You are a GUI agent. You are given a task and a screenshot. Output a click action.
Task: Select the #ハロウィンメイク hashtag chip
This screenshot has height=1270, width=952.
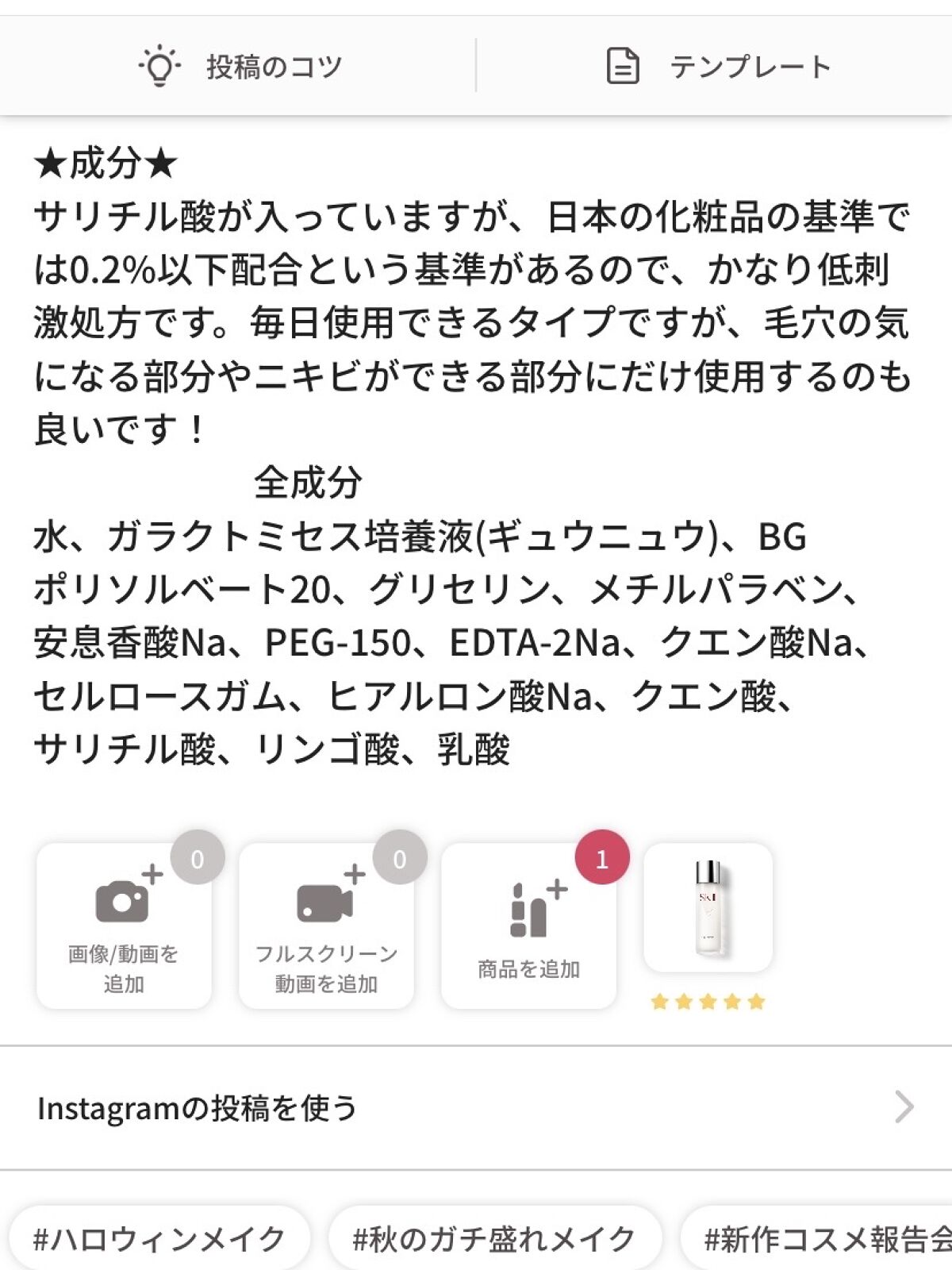159,1238
